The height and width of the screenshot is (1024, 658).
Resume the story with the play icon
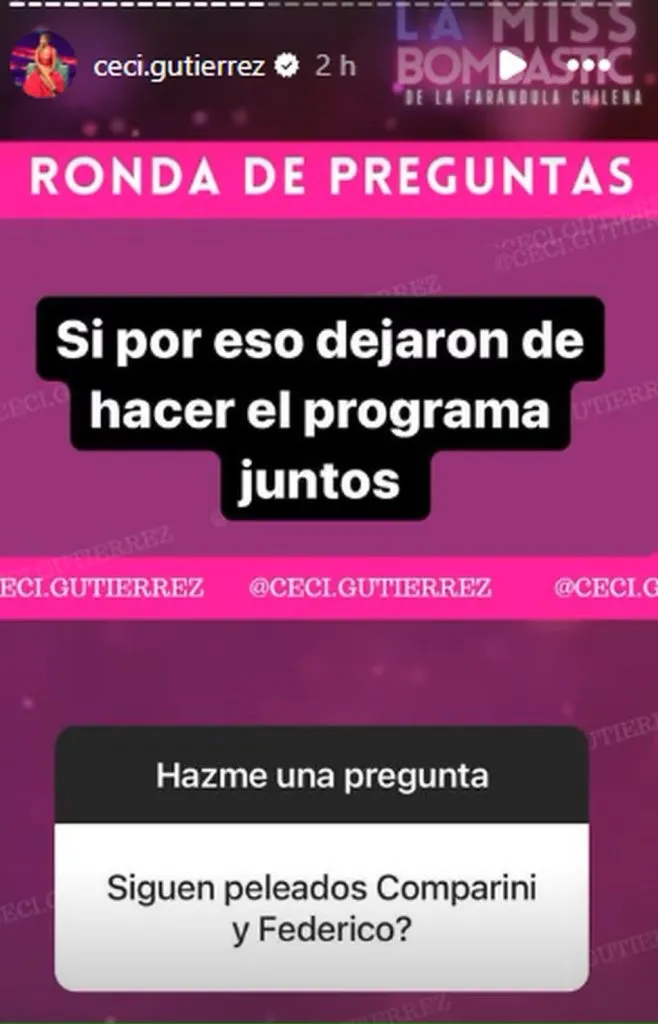click(512, 66)
